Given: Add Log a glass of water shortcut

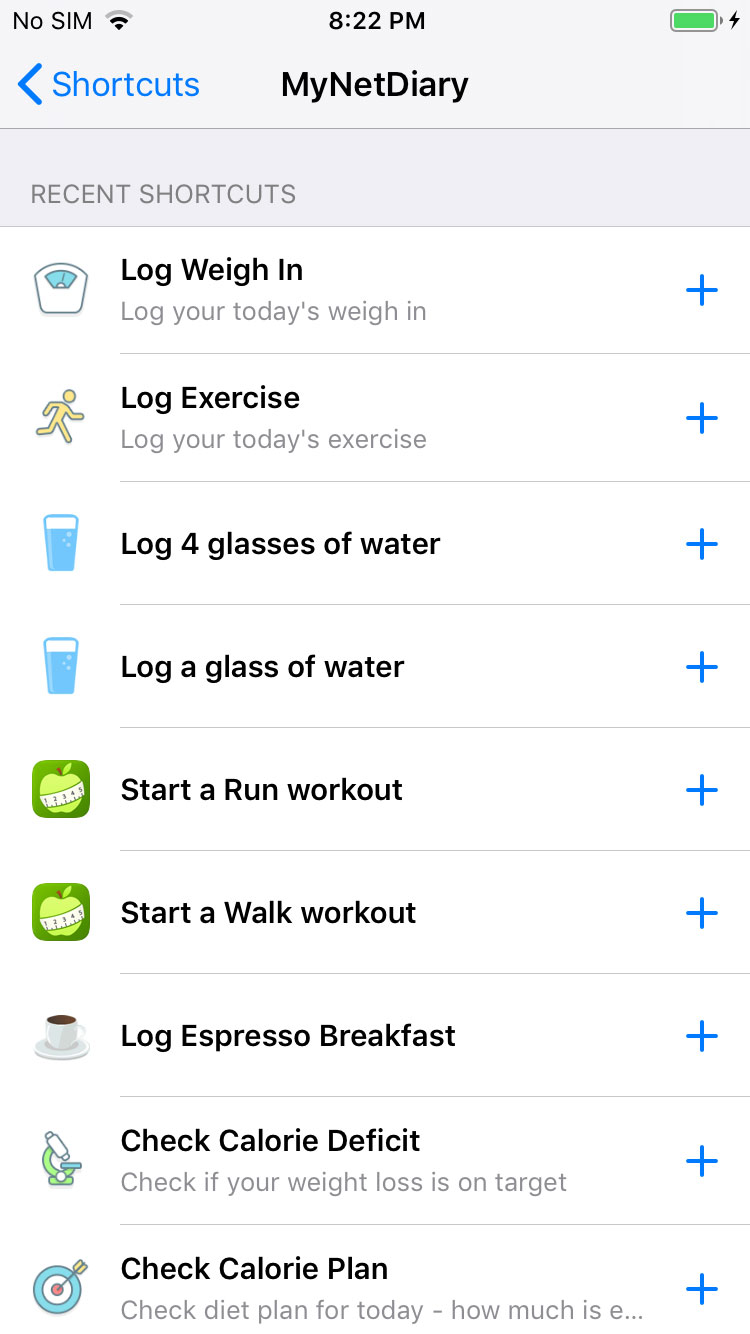Looking at the screenshot, I should [702, 667].
